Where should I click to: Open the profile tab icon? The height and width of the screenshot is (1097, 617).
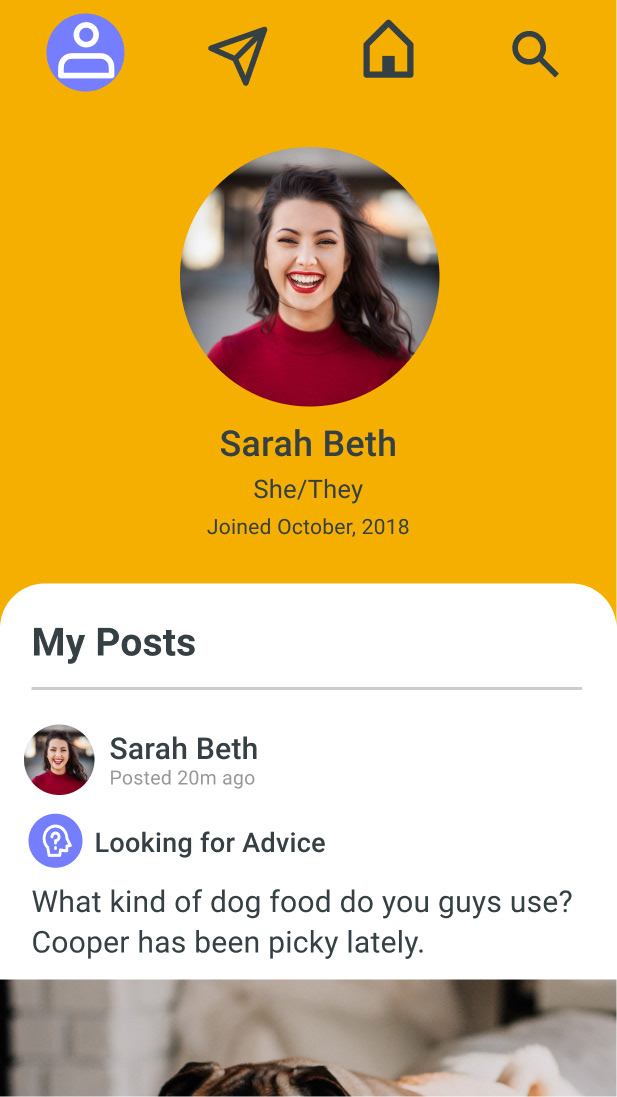pyautogui.click(x=86, y=53)
